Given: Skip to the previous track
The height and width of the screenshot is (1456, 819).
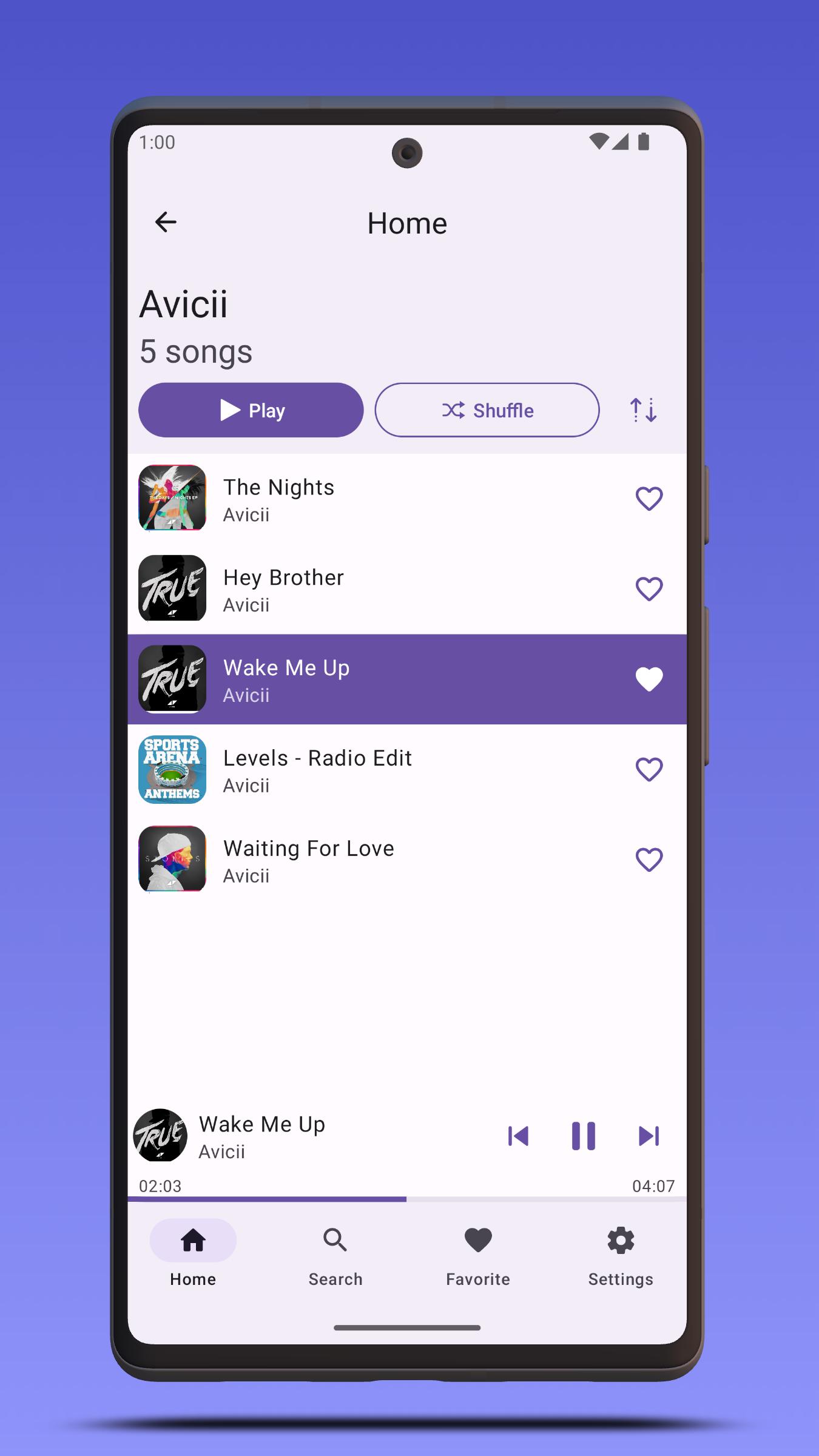Looking at the screenshot, I should pos(518,1136).
